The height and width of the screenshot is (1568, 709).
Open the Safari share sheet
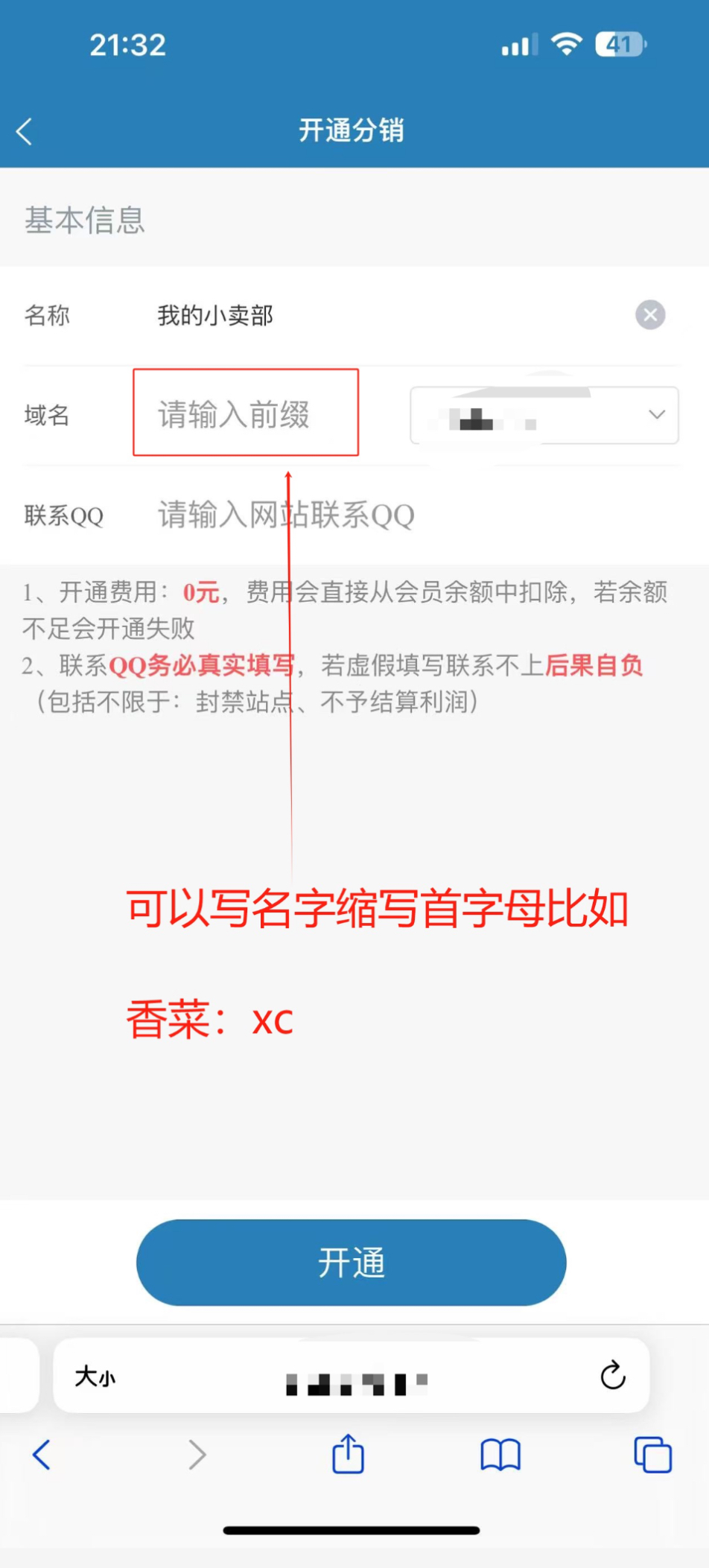click(x=348, y=1454)
